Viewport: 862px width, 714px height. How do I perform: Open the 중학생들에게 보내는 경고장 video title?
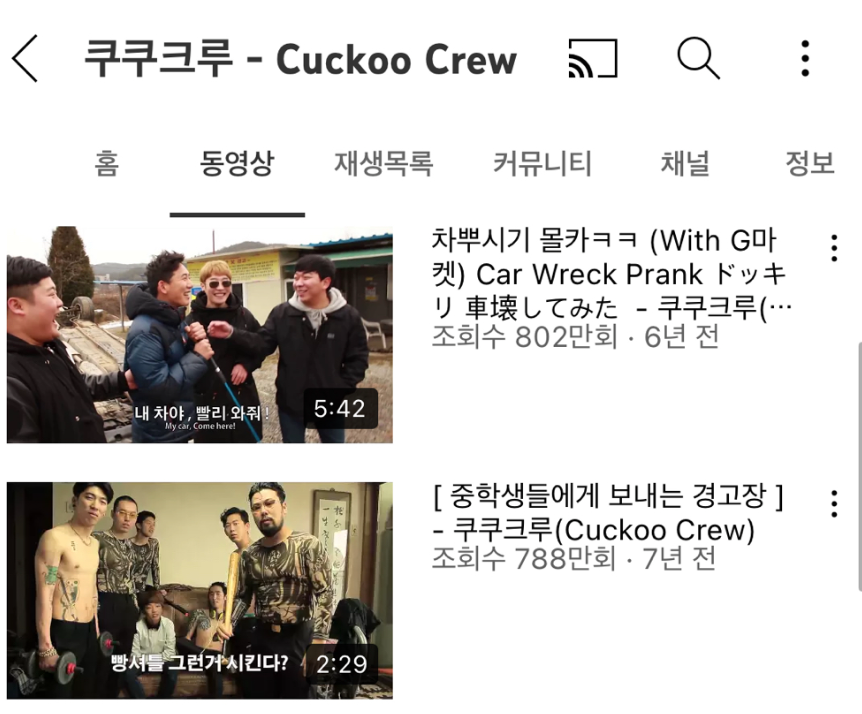(608, 512)
